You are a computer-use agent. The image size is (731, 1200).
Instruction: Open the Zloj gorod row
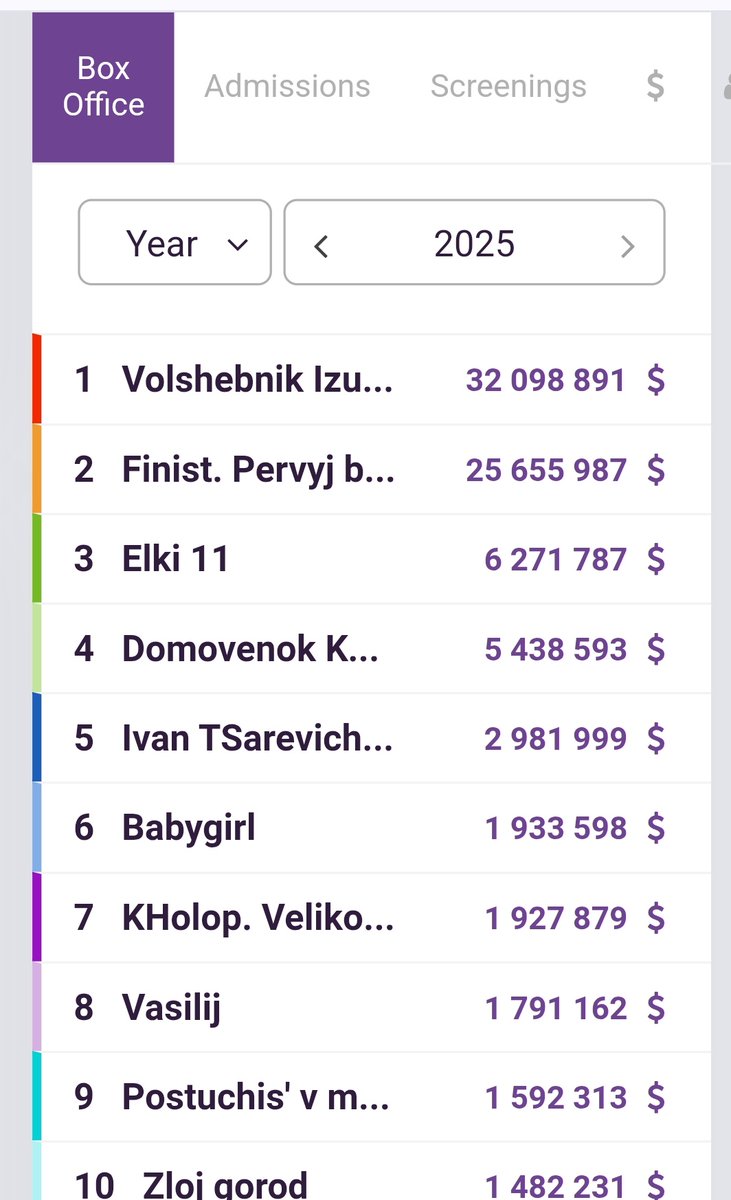point(372,1171)
